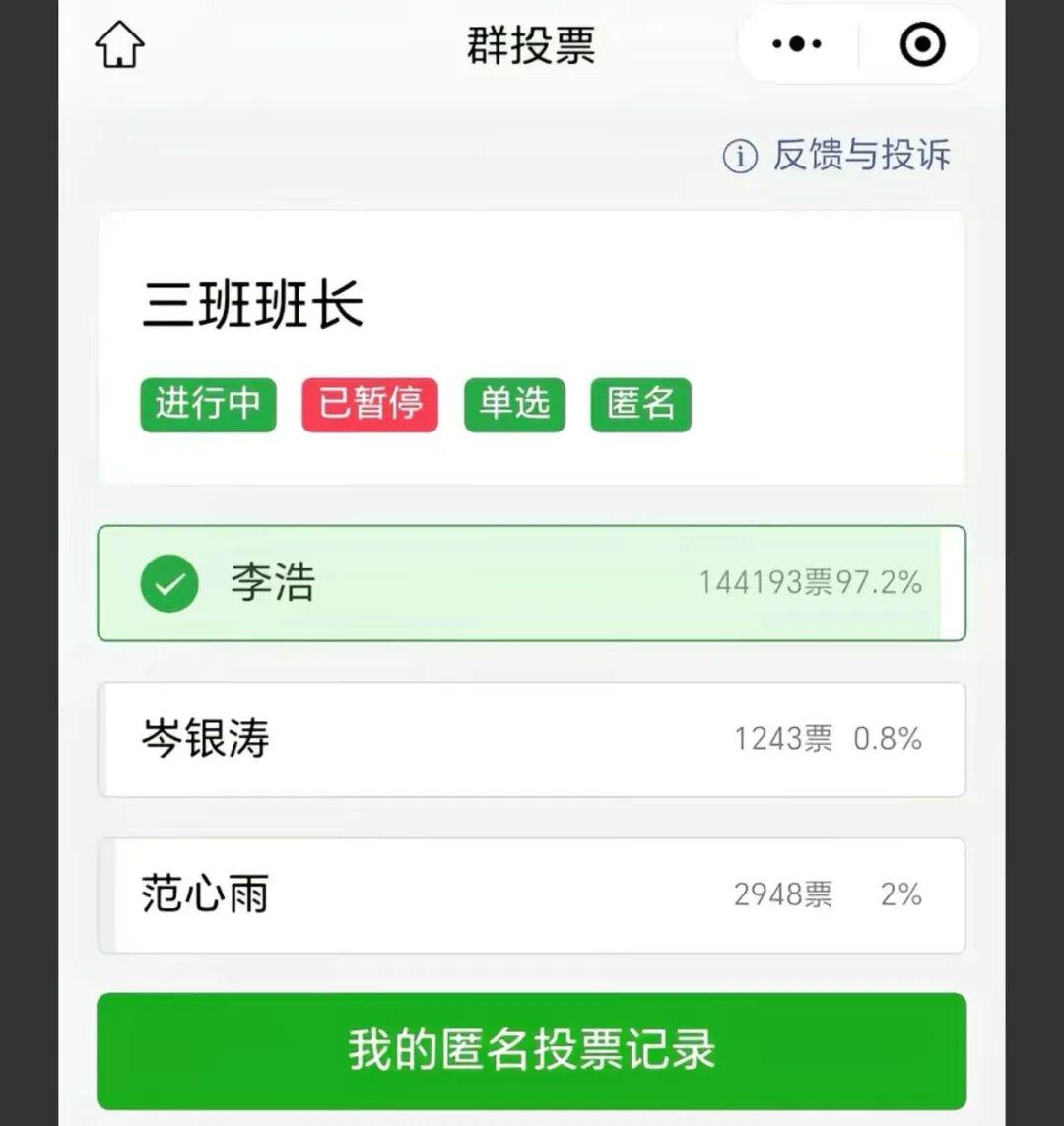The height and width of the screenshot is (1126, 1064).
Task: Open 反馈与投诉 feedback link
Action: (x=837, y=156)
